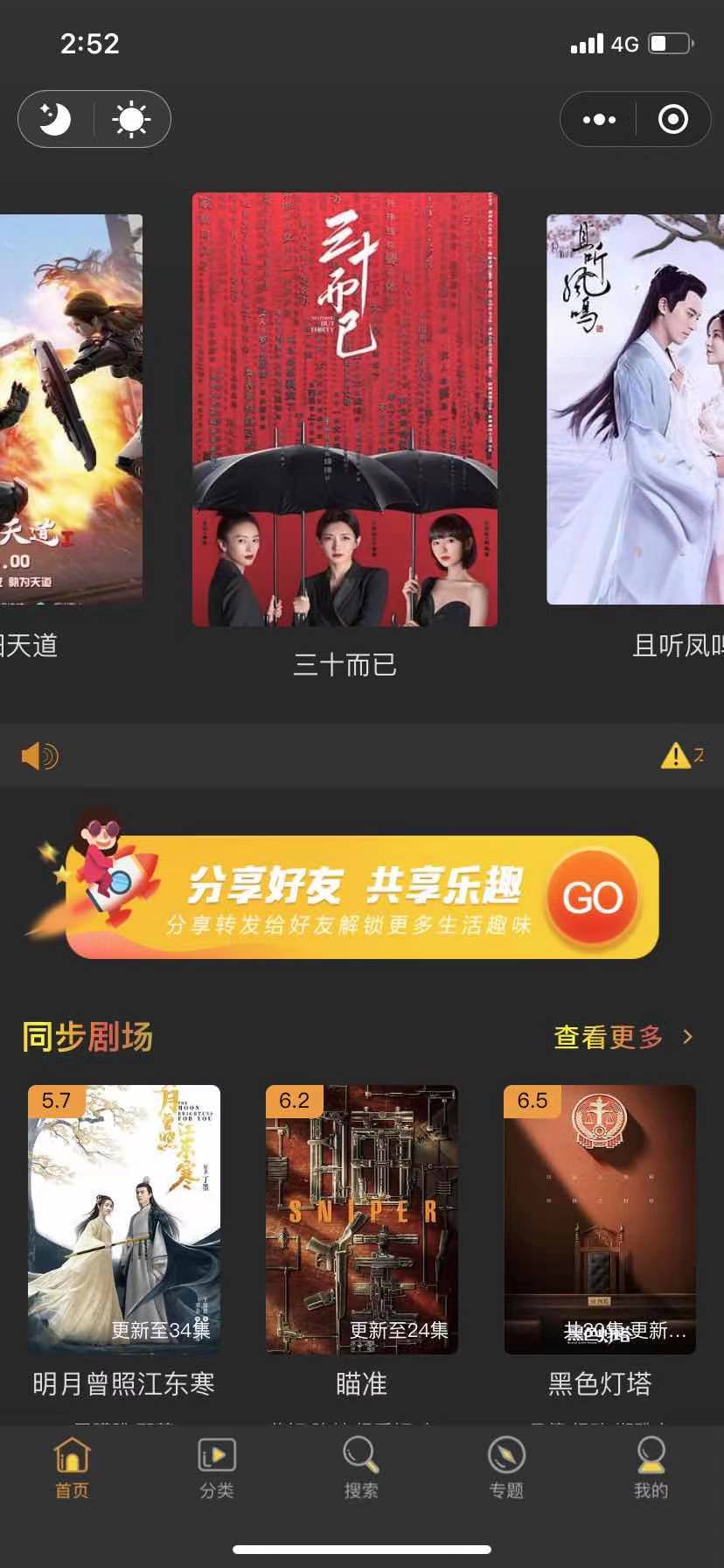This screenshot has height=1568, width=724.
Task: Open the mini program three-dot menu
Action: tap(599, 119)
